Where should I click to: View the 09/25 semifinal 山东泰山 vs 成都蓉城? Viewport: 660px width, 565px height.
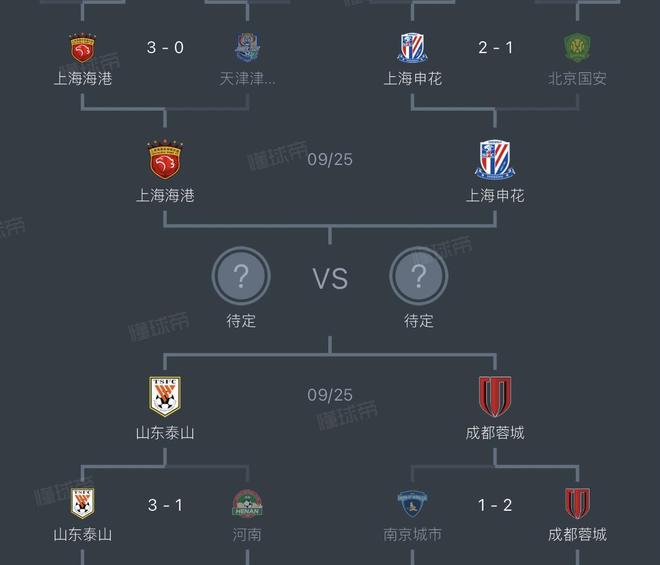point(330,396)
